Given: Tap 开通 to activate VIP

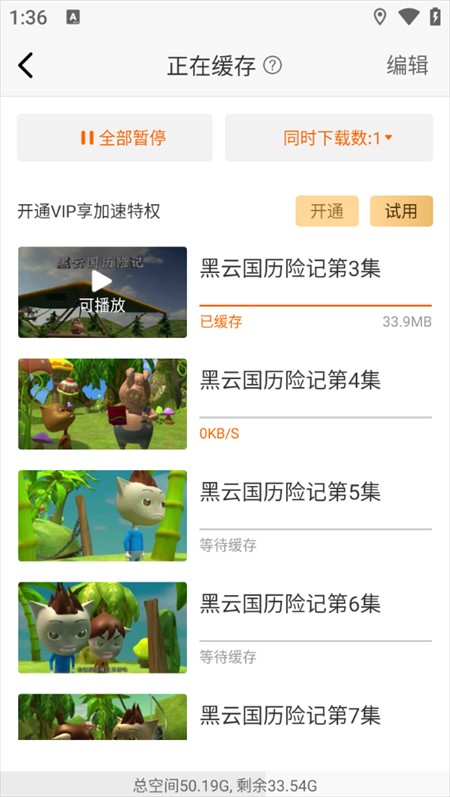Looking at the screenshot, I should click(327, 211).
